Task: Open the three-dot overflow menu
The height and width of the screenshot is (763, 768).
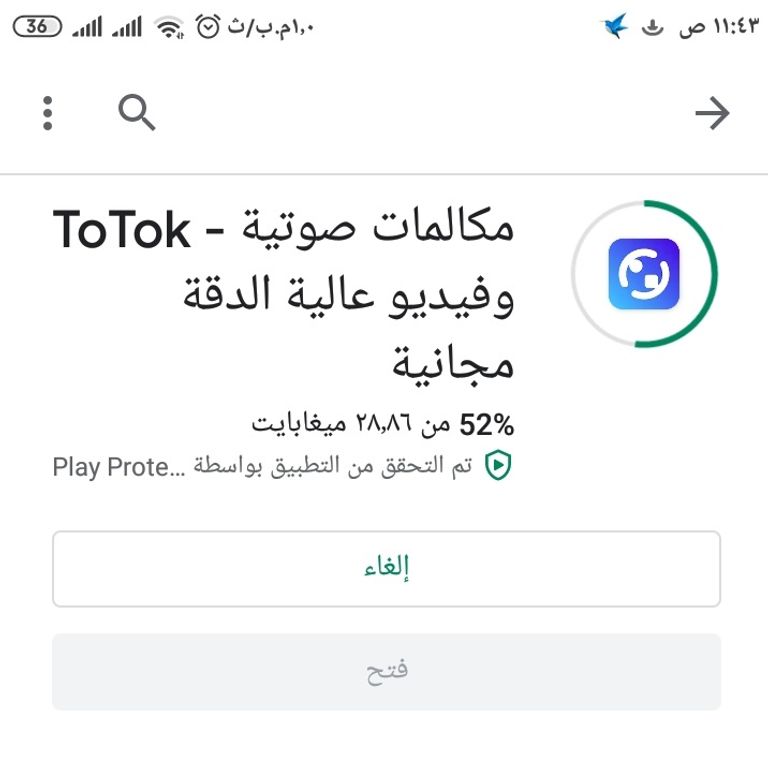Action: 47,113
